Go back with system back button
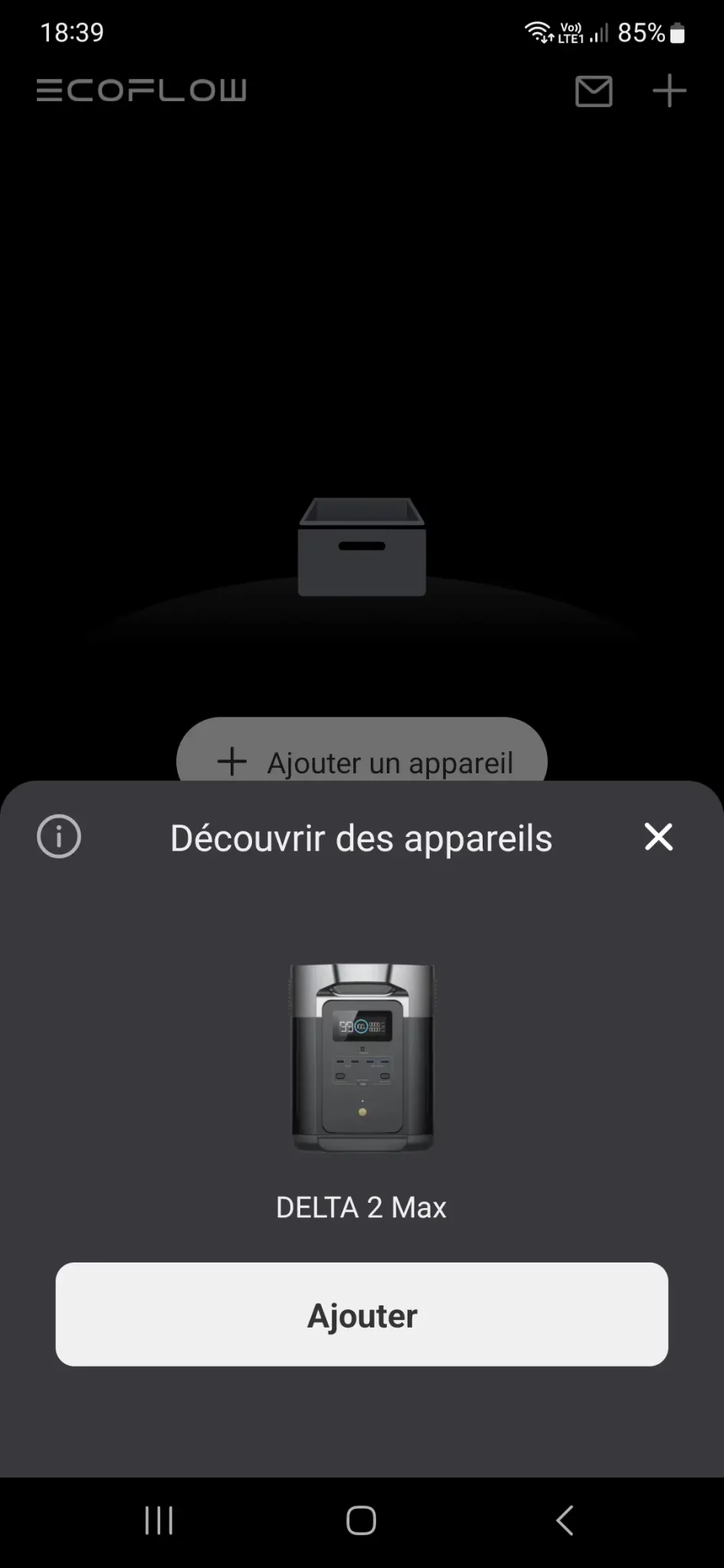This screenshot has width=724, height=1568. 565,1520
